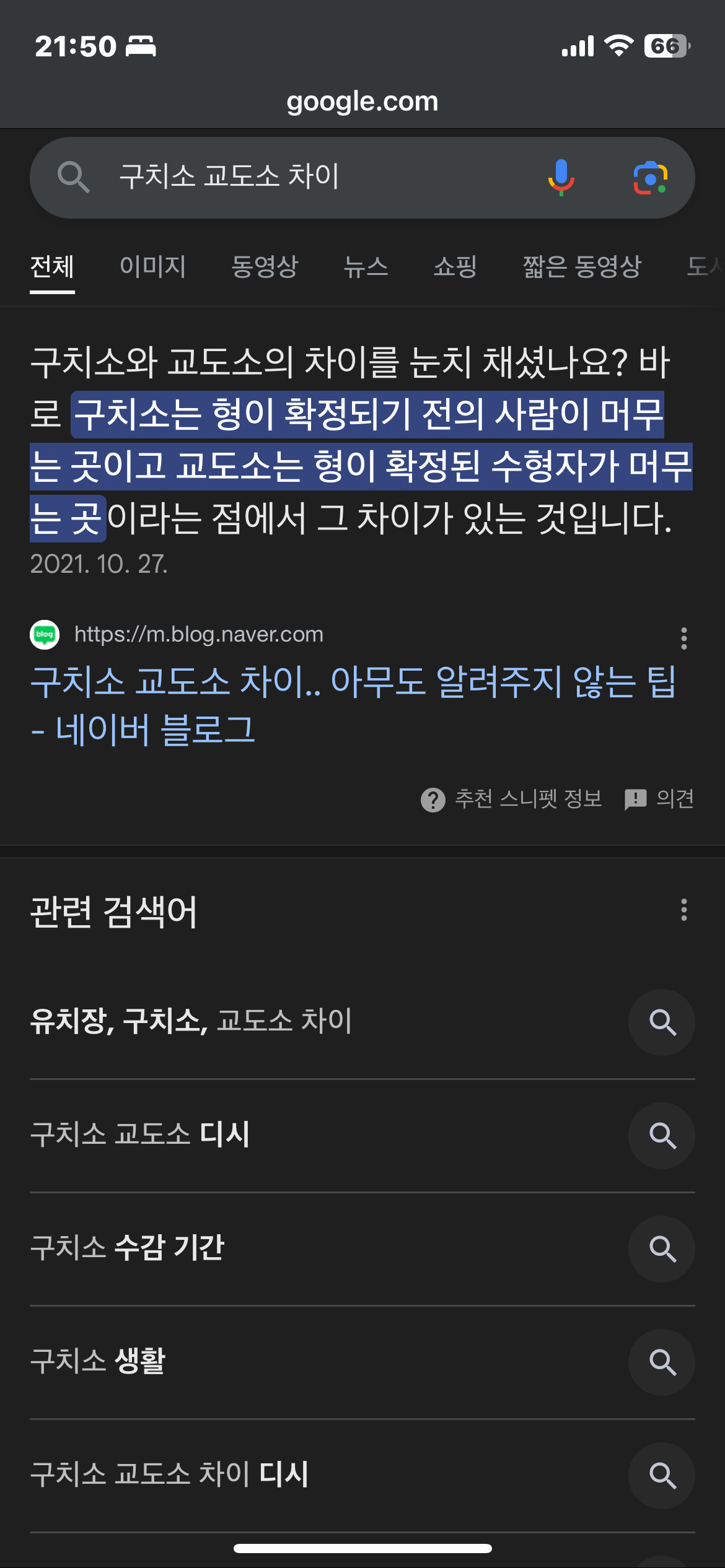Viewport: 725px width, 1568px height.
Task: Open Google Lens camera search
Action: click(650, 178)
